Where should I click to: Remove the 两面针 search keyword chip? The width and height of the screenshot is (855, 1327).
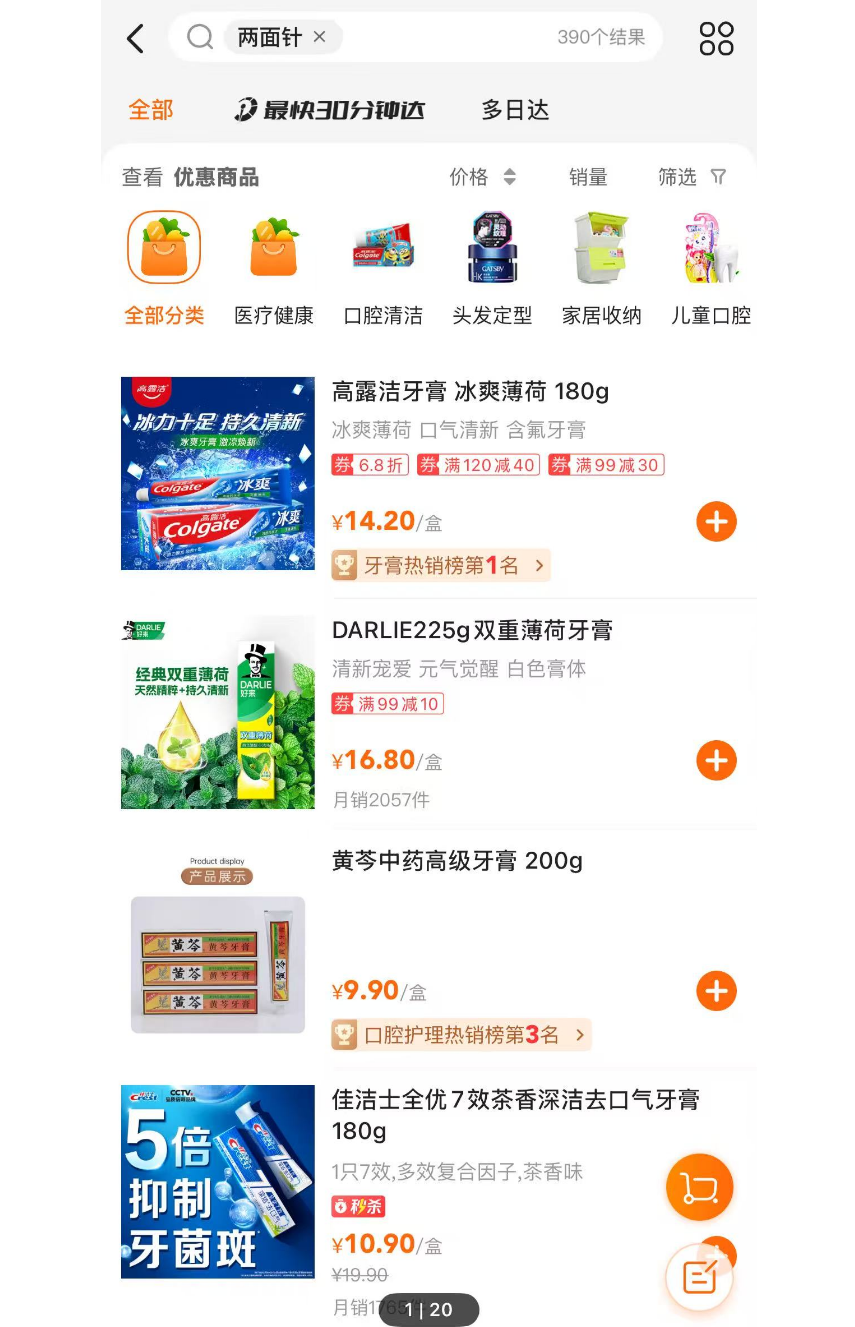tap(320, 37)
